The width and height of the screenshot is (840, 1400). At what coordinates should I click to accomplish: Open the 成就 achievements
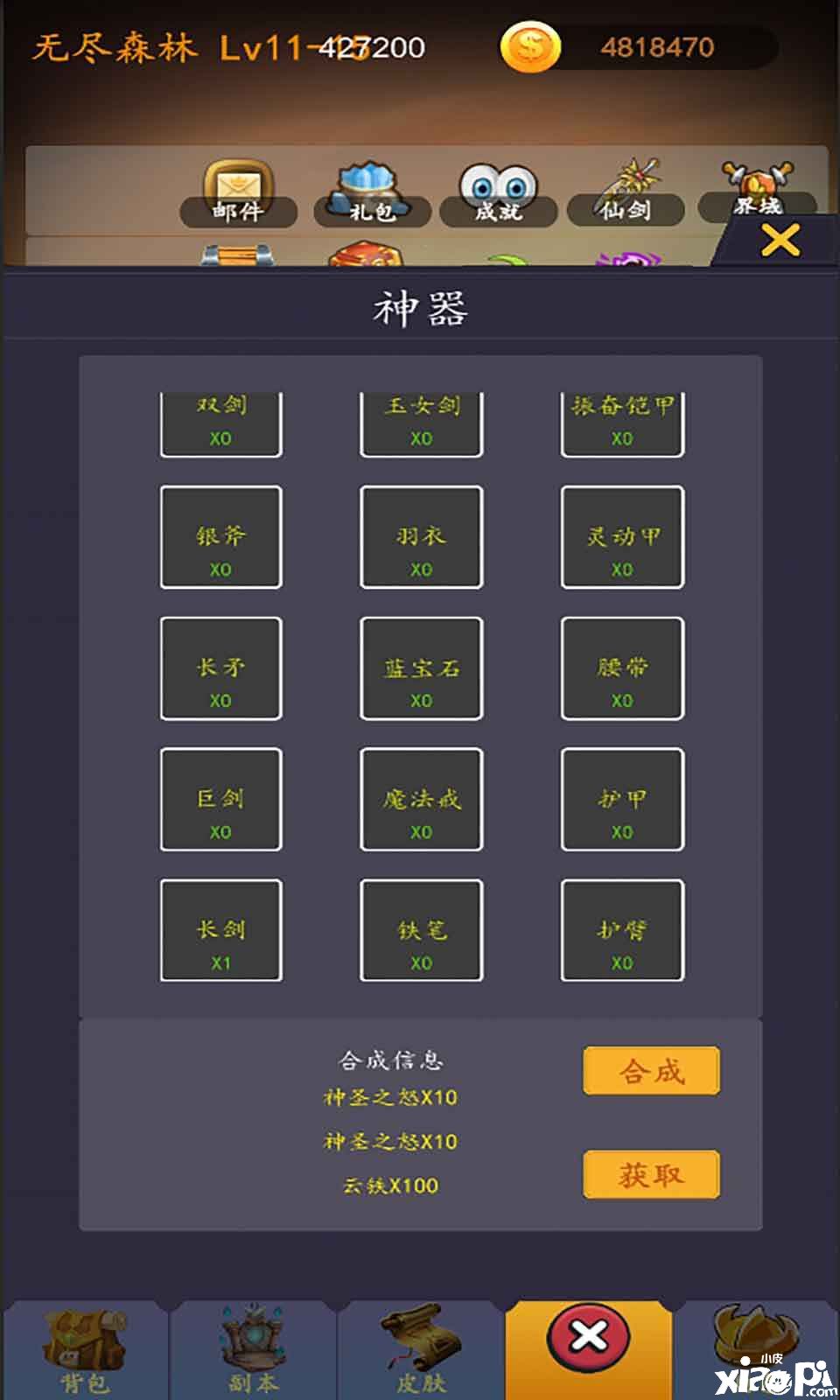pyautogui.click(x=498, y=196)
